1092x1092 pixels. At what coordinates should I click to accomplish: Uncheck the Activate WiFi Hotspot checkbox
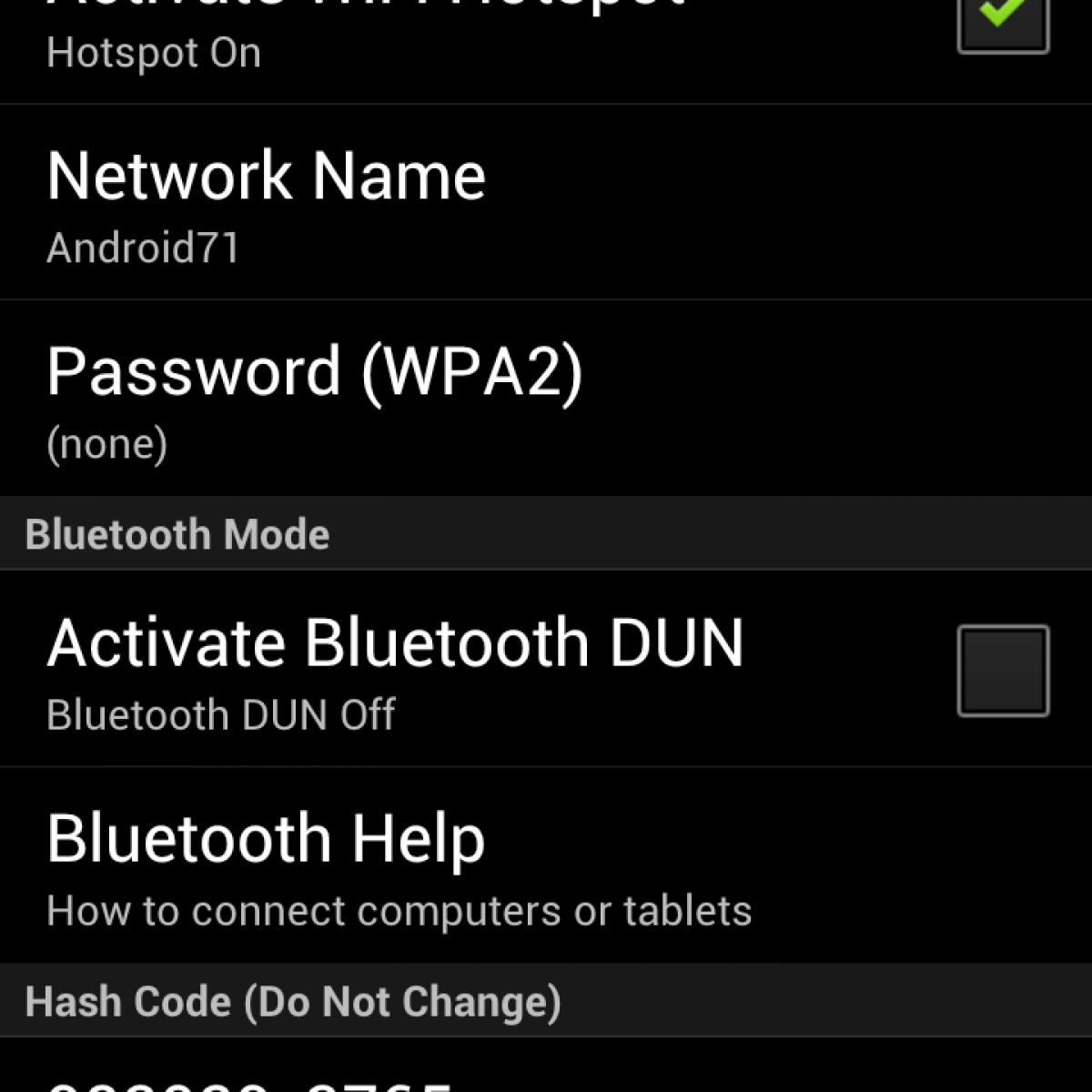tap(1002, 20)
